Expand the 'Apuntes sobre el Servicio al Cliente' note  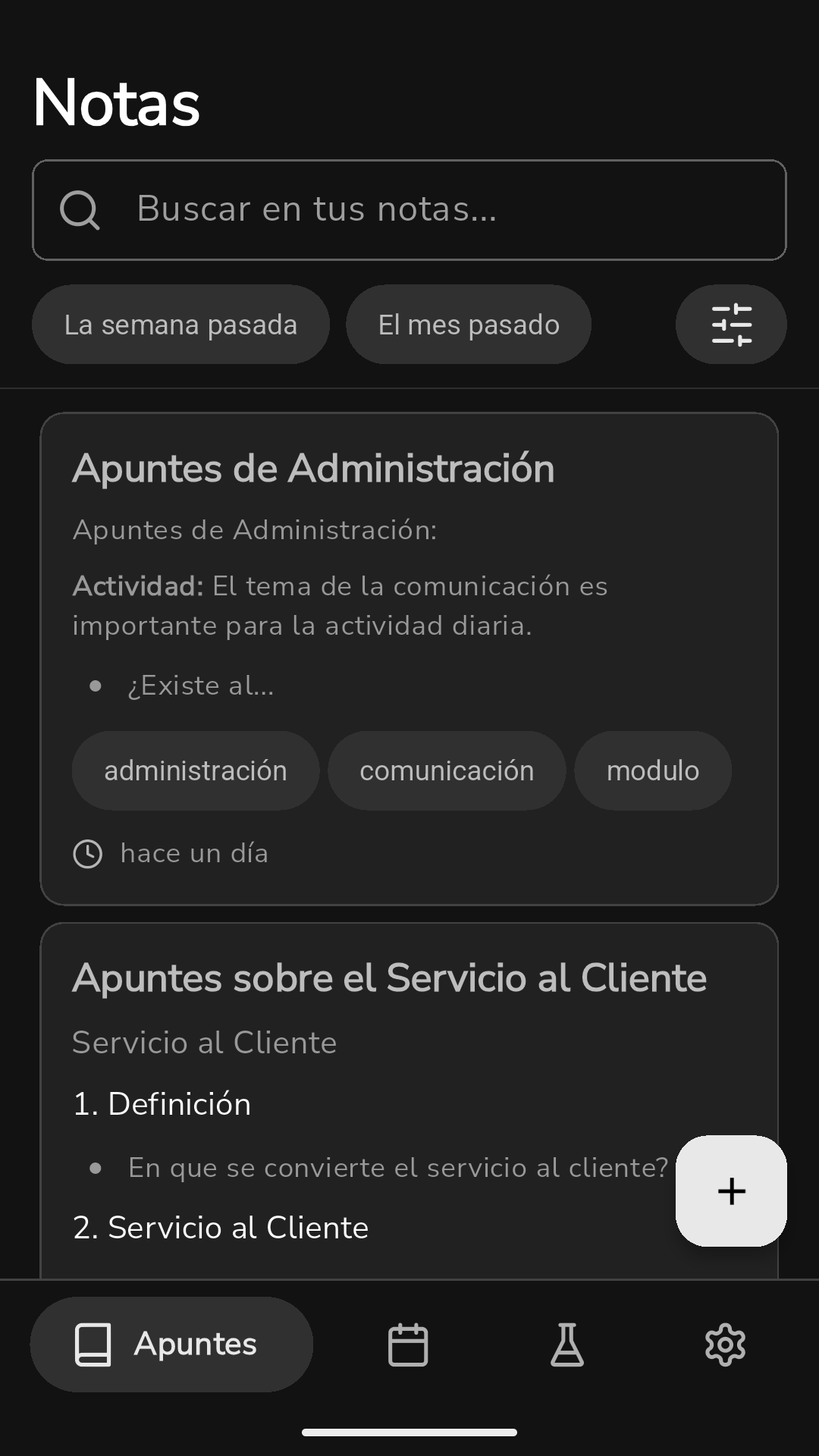(x=389, y=978)
